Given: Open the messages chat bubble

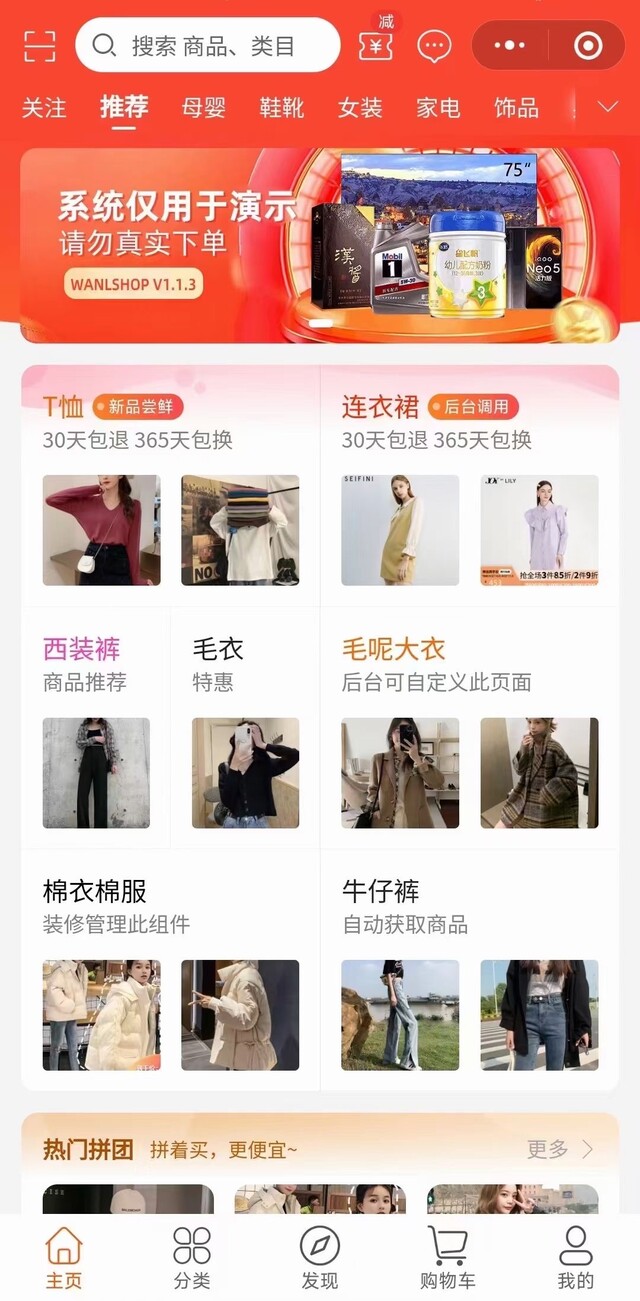Looking at the screenshot, I should pos(434,46).
